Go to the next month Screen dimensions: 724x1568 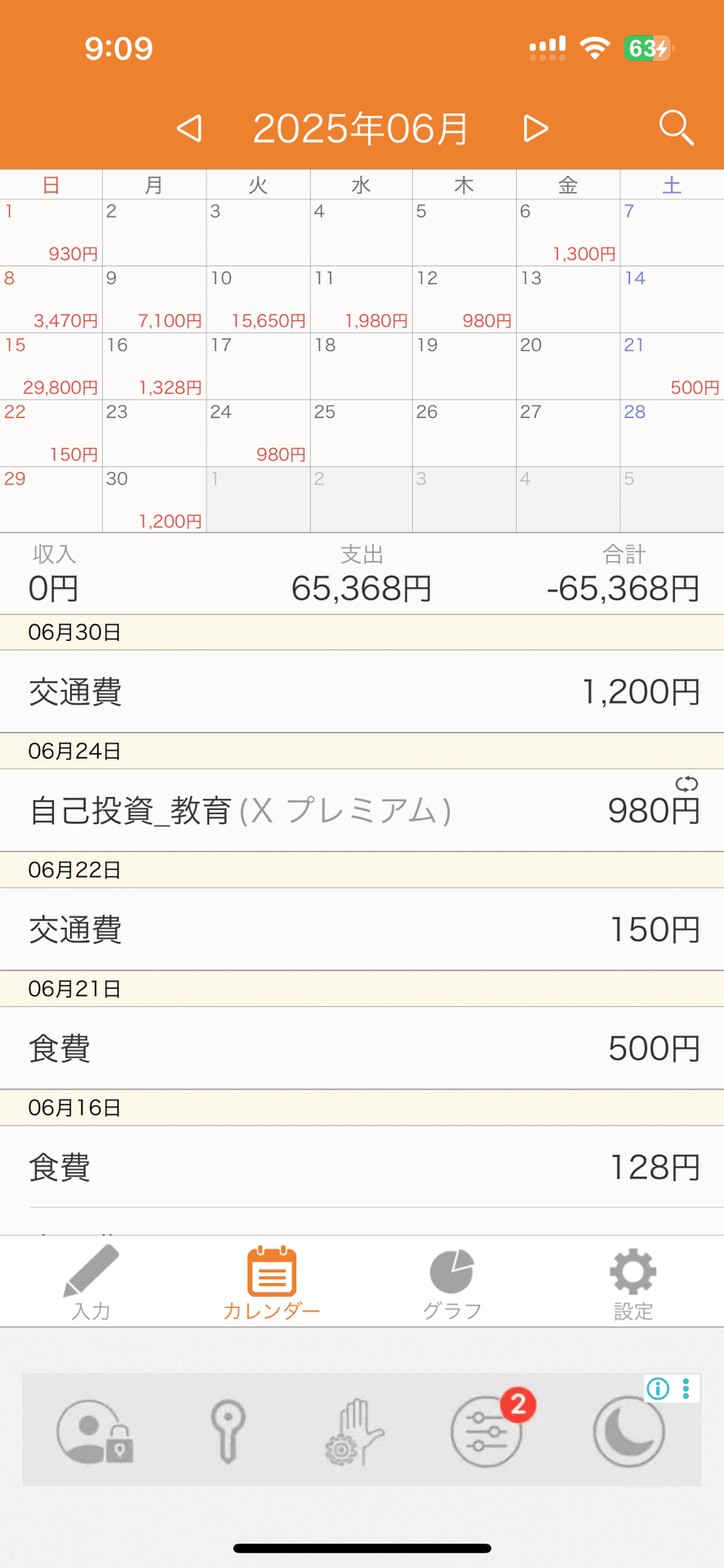click(x=535, y=128)
